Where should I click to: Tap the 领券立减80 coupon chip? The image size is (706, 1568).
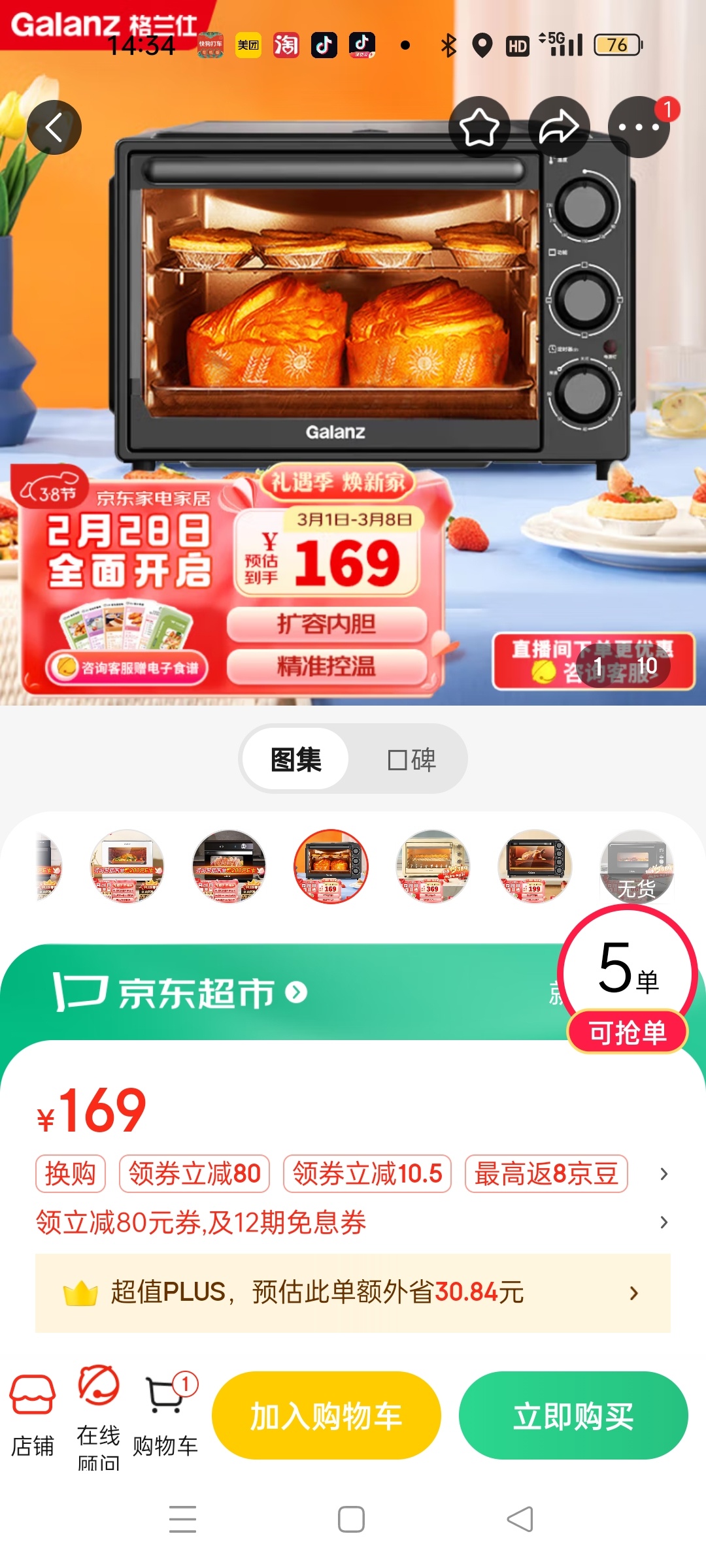tap(194, 1173)
